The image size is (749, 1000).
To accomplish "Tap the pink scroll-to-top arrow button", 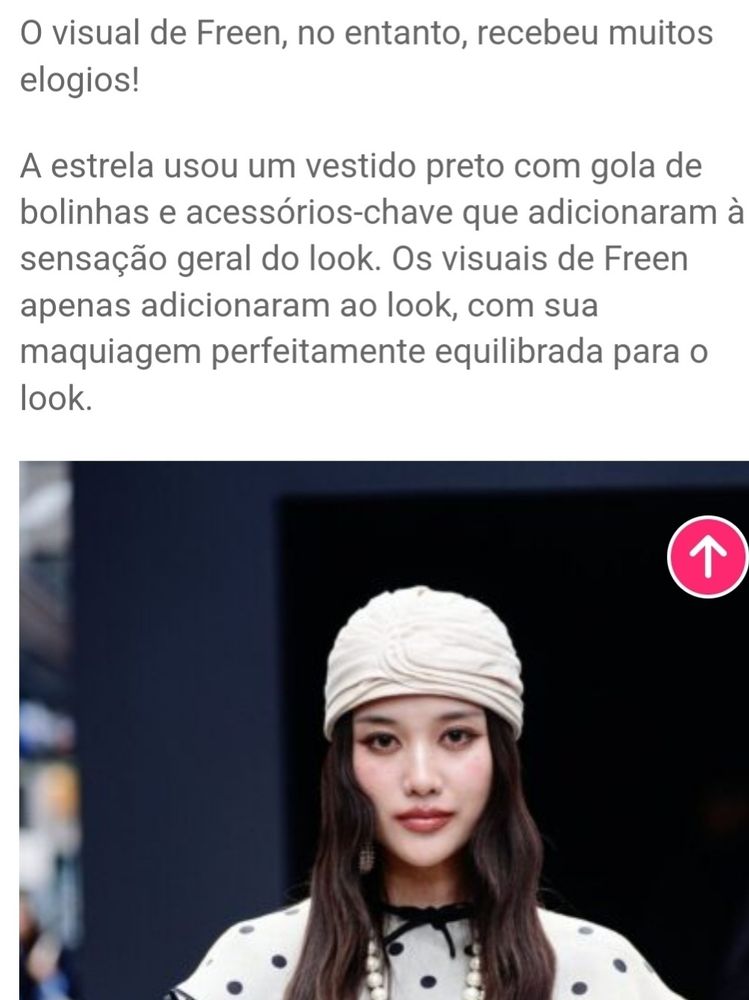I will tap(708, 557).
